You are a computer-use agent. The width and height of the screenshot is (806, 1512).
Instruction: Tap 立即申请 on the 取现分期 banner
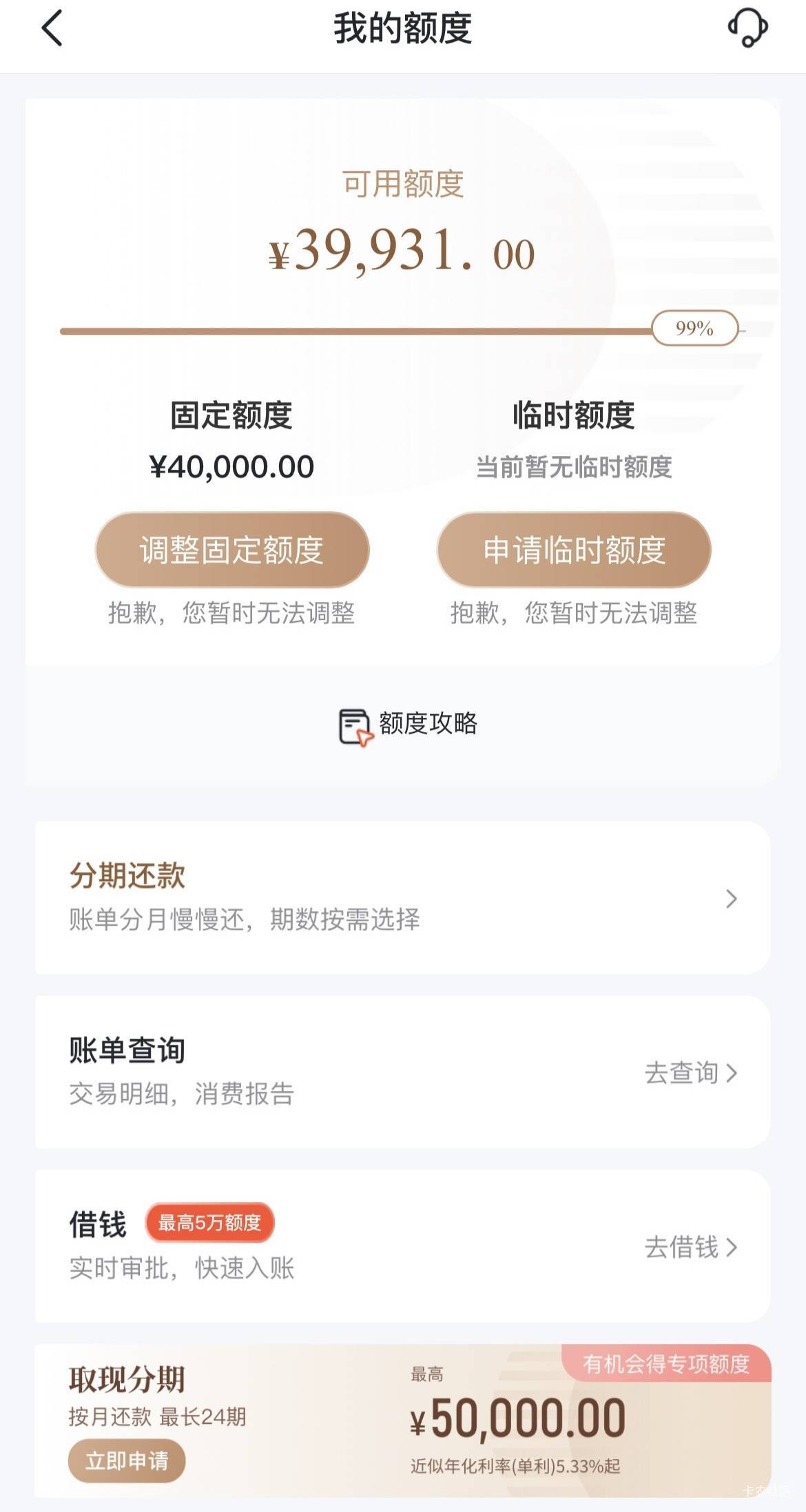click(x=127, y=1460)
